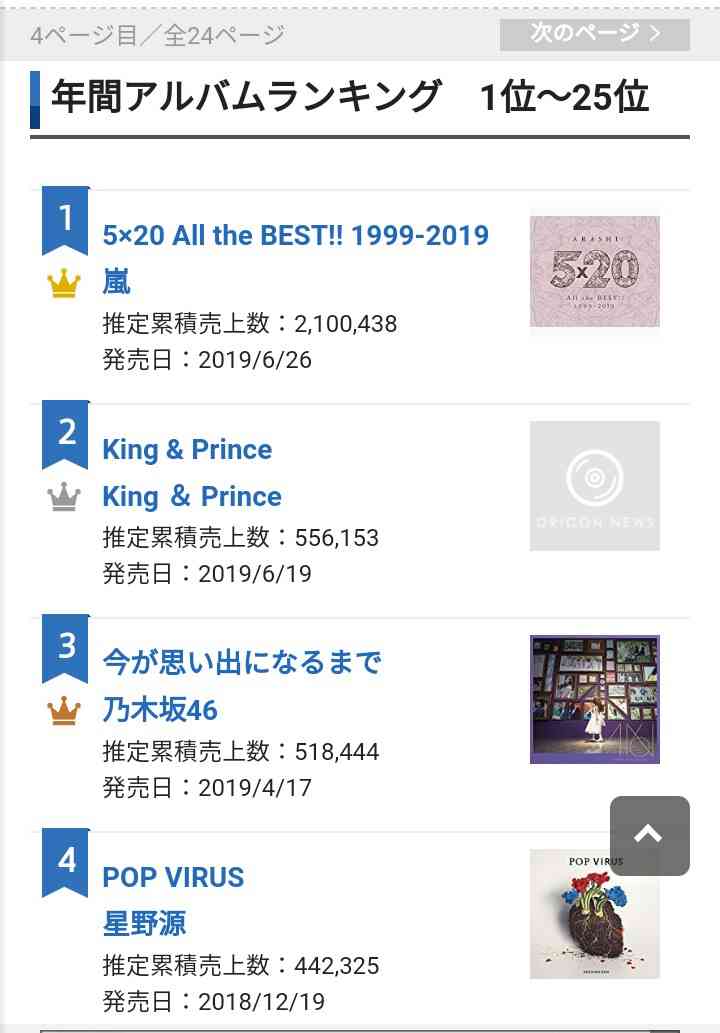The image size is (720, 1033).
Task: Open the POP VIRUS album link
Action: tap(173, 877)
